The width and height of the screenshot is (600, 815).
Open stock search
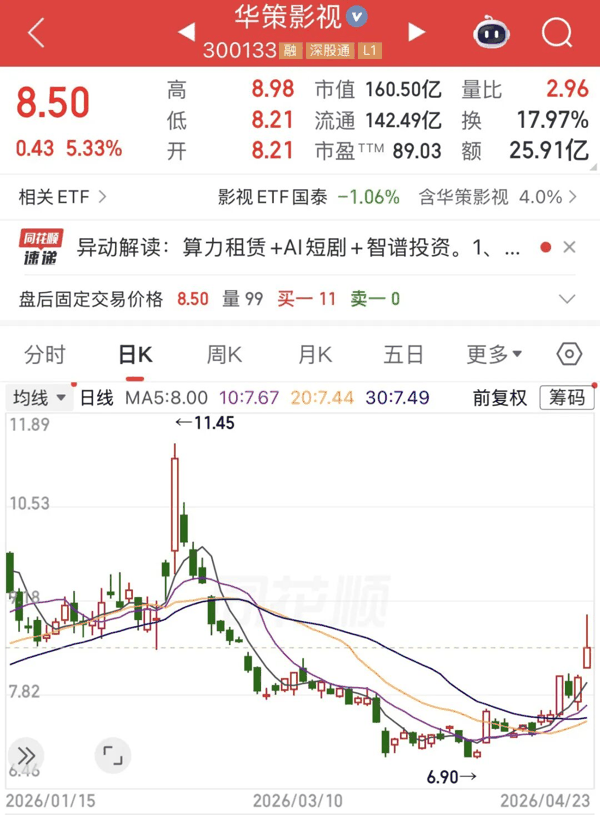(x=556, y=33)
